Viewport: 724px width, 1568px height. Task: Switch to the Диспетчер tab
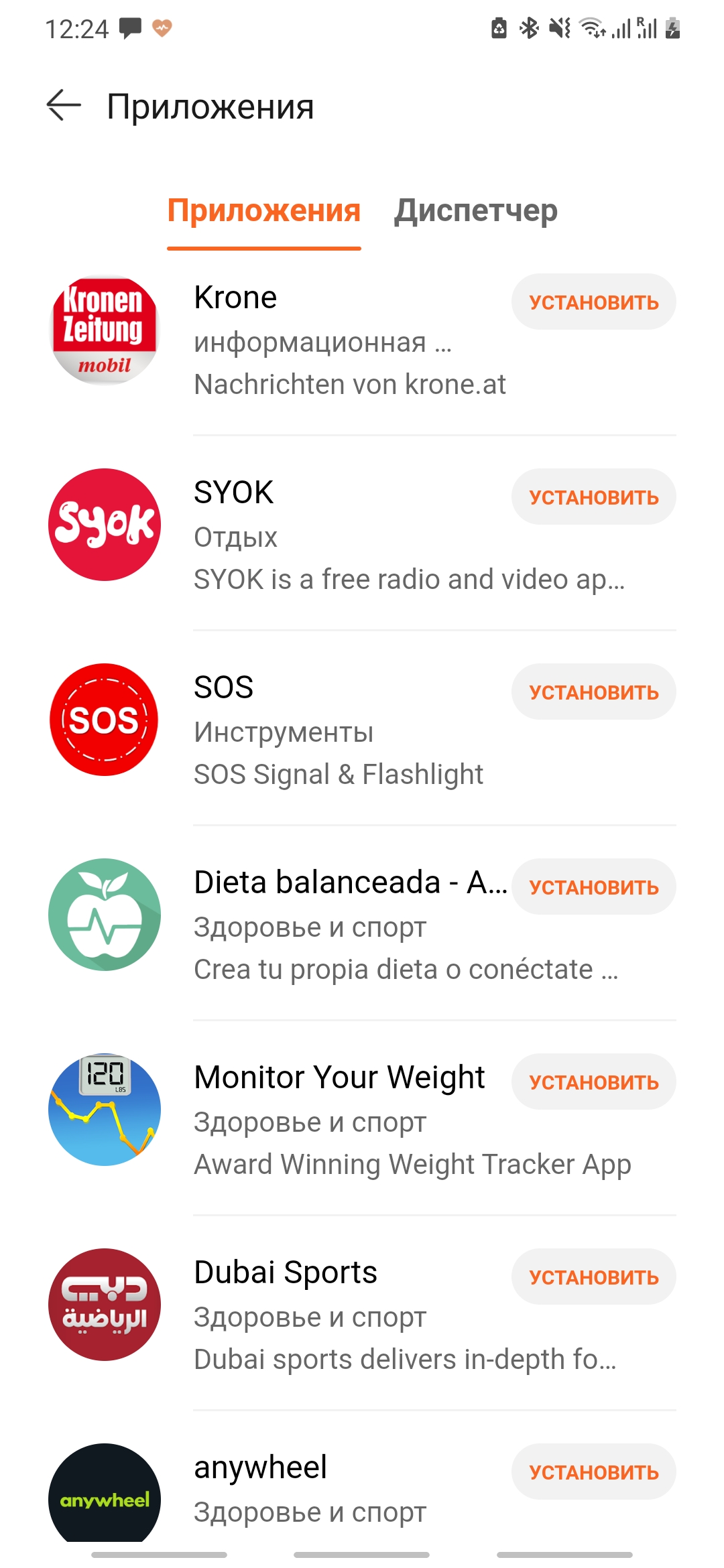pos(475,211)
